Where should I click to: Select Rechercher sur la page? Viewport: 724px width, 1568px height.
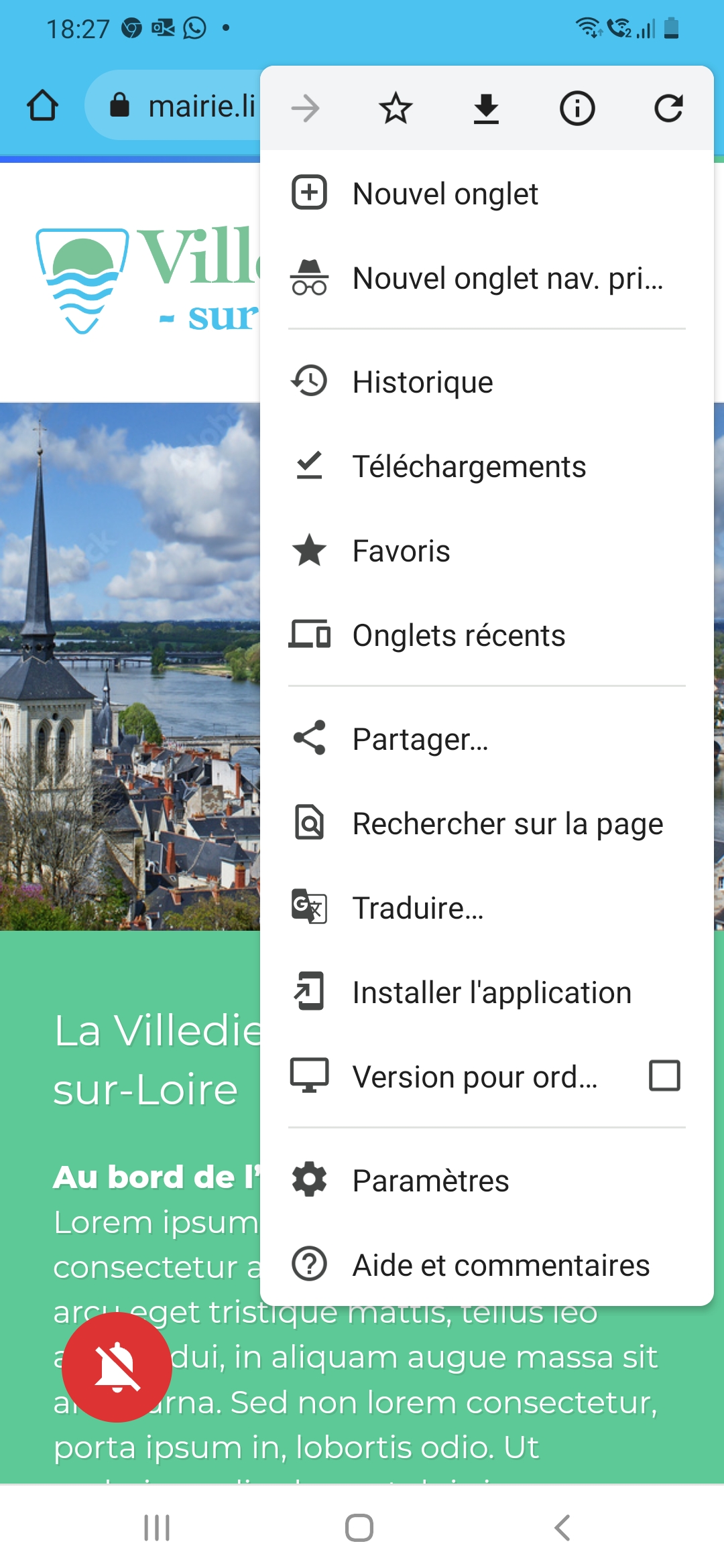click(507, 823)
